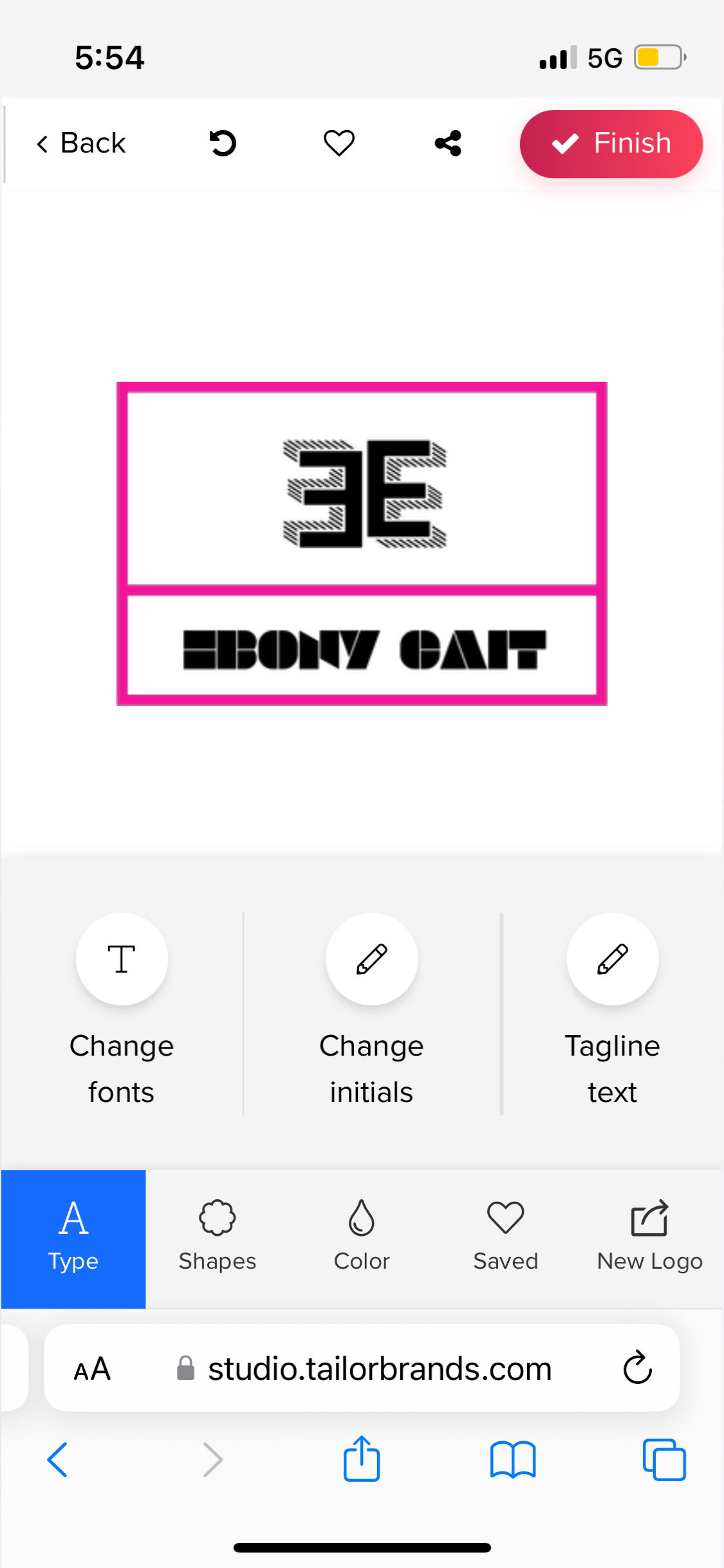Open the Safari share sheet
Viewport: 724px width, 1568px height.
coord(362,1458)
